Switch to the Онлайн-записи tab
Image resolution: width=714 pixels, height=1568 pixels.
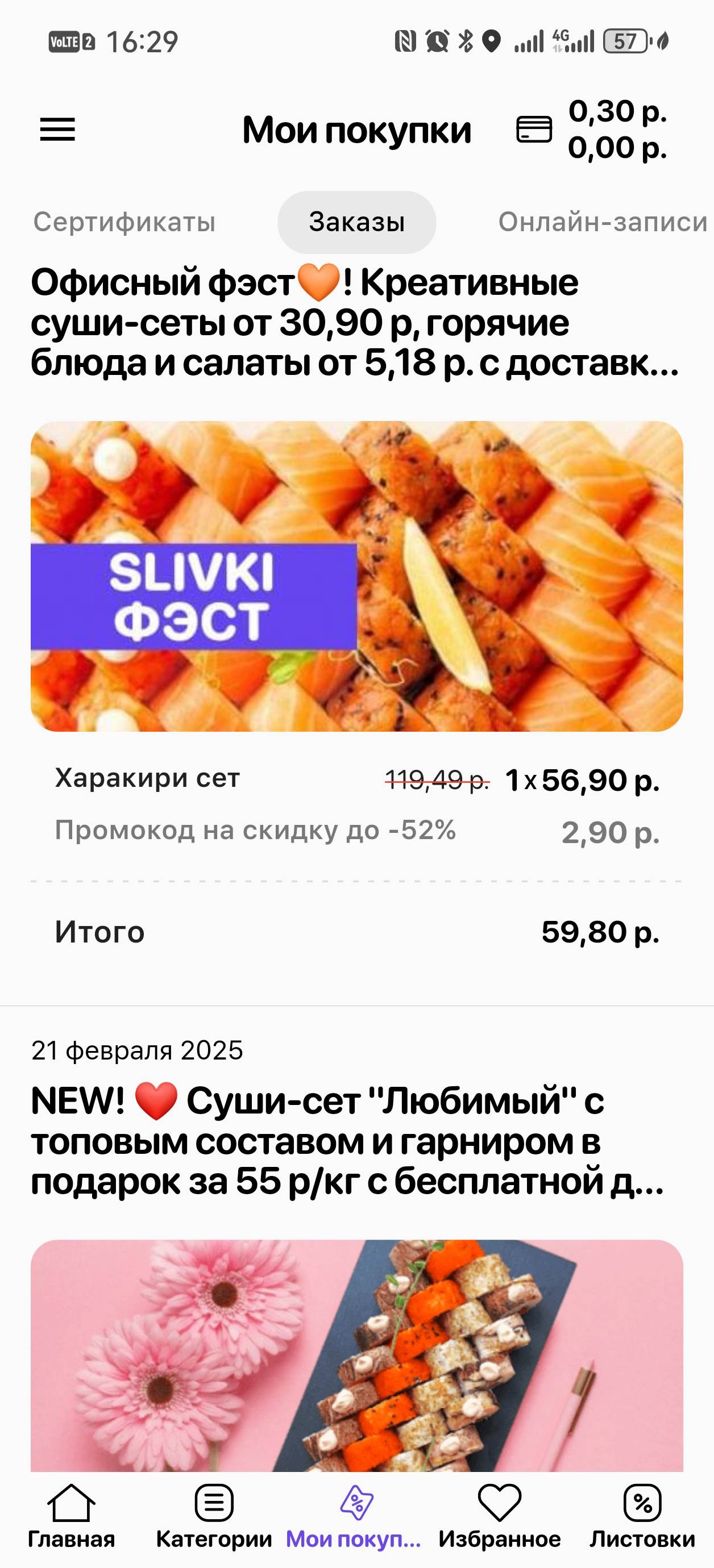(x=602, y=222)
